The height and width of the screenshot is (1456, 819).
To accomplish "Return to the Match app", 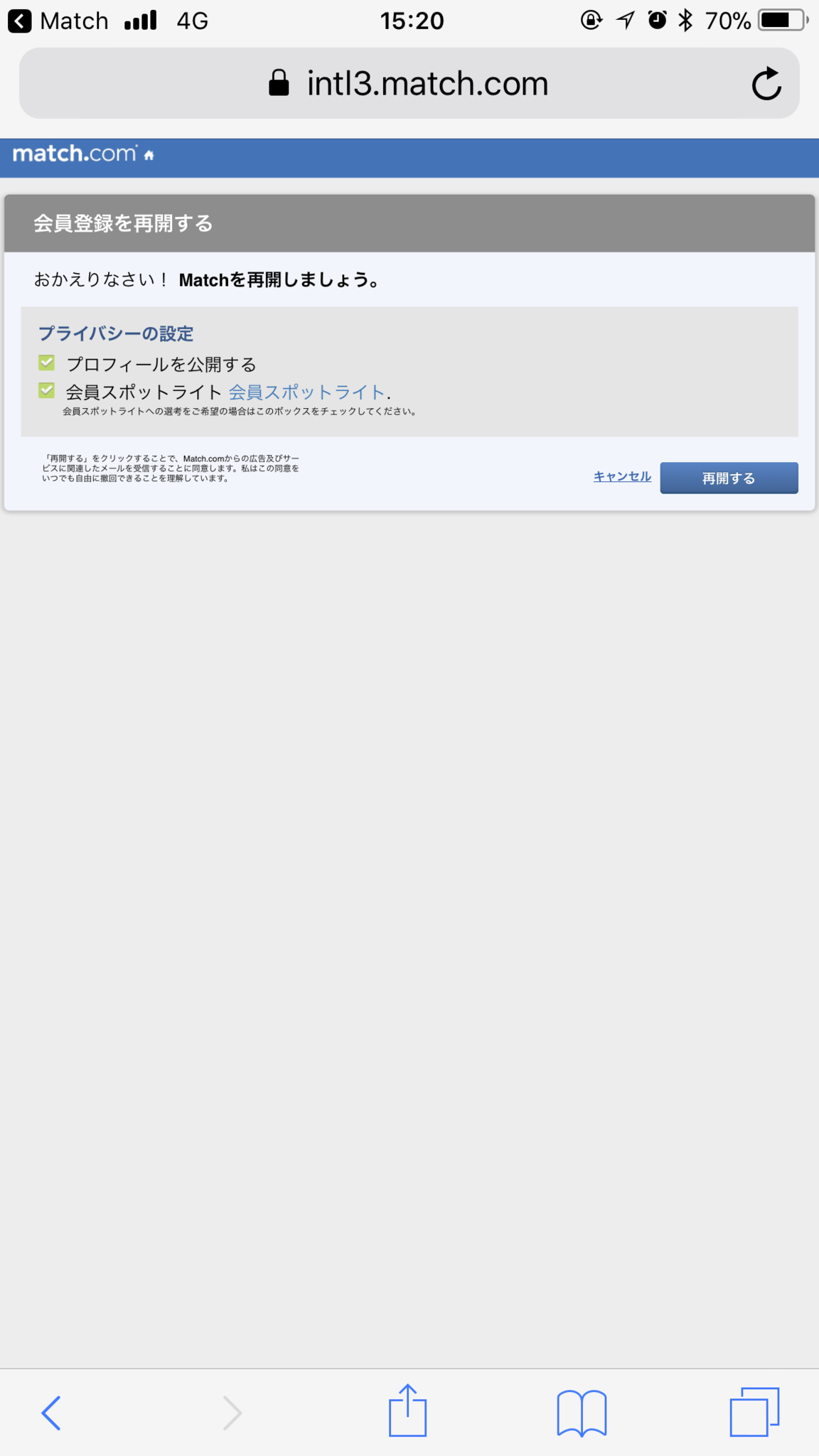I will [58, 21].
